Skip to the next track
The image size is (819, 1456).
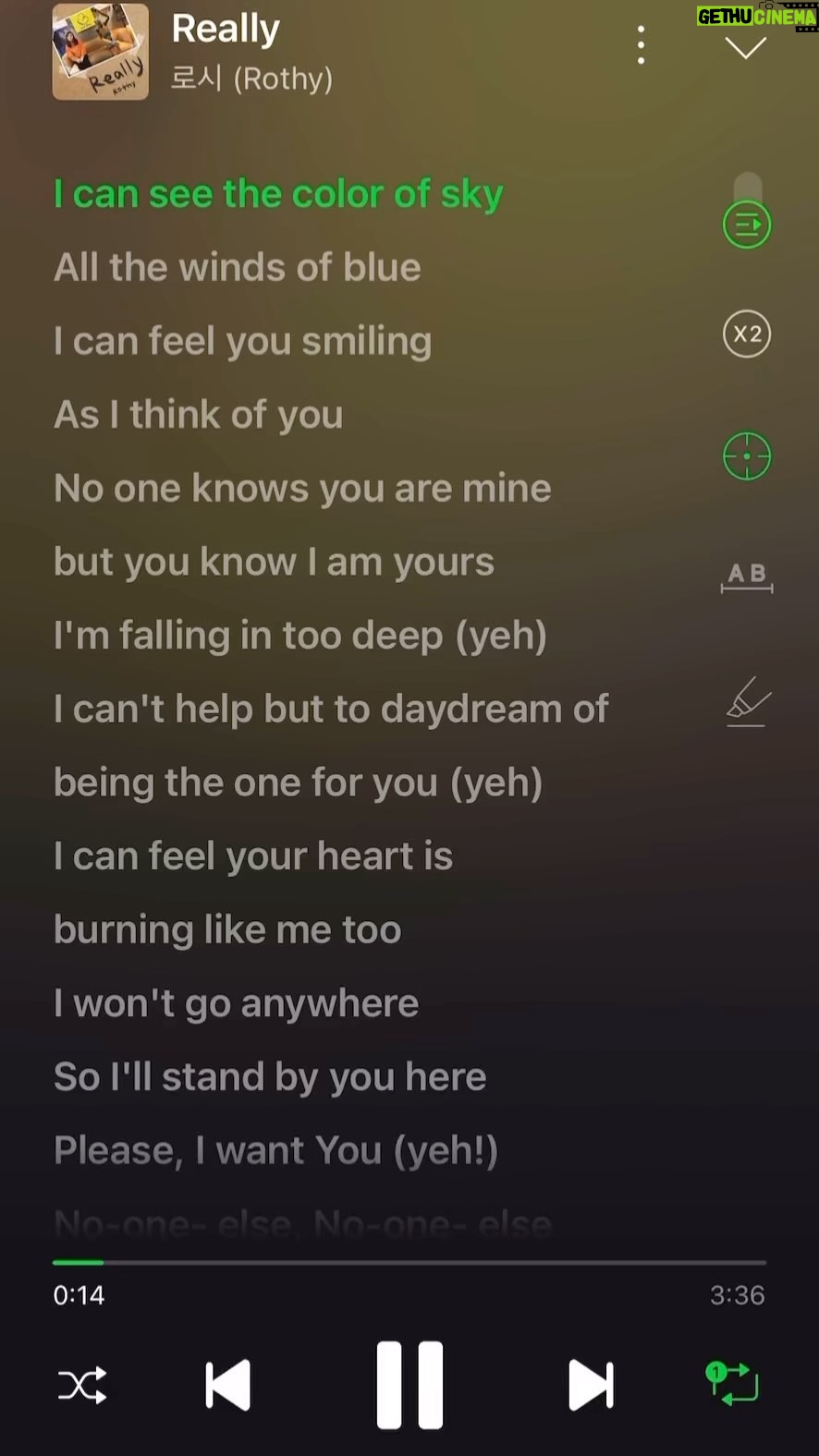click(591, 1385)
